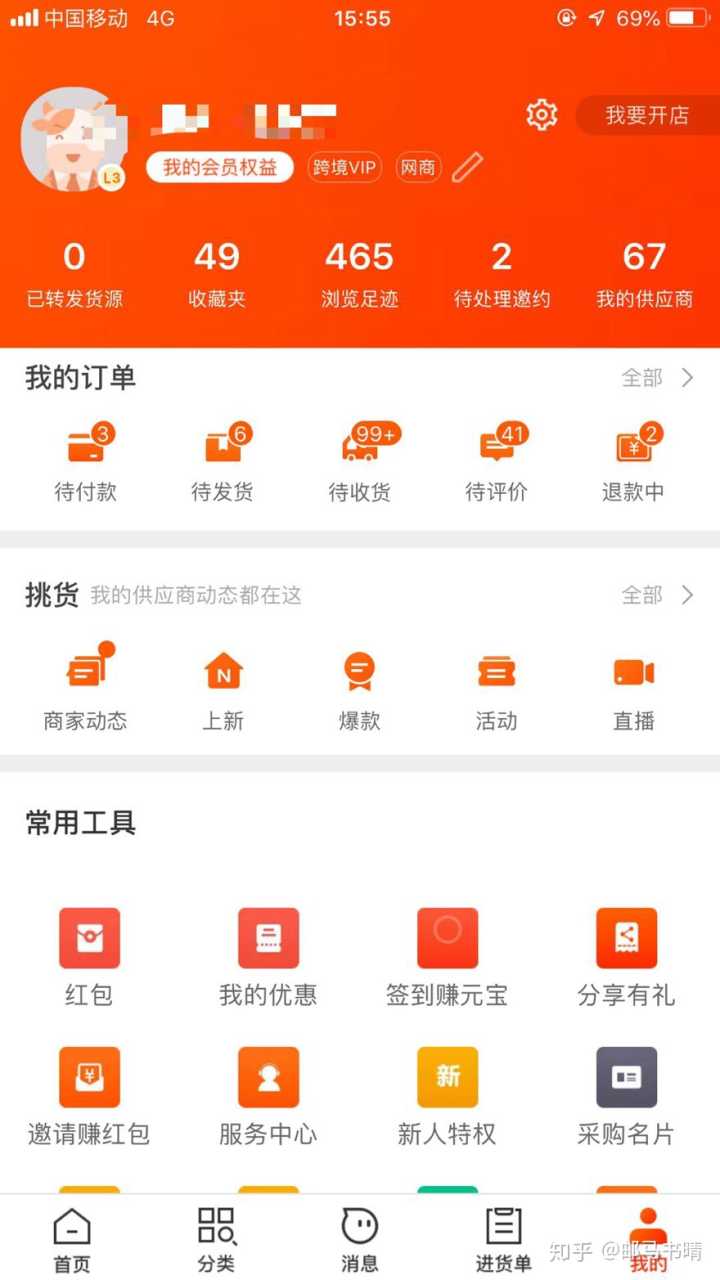This screenshot has height=1280, width=720.
Task: View 全部 orders in 我的订单
Action: coord(656,378)
